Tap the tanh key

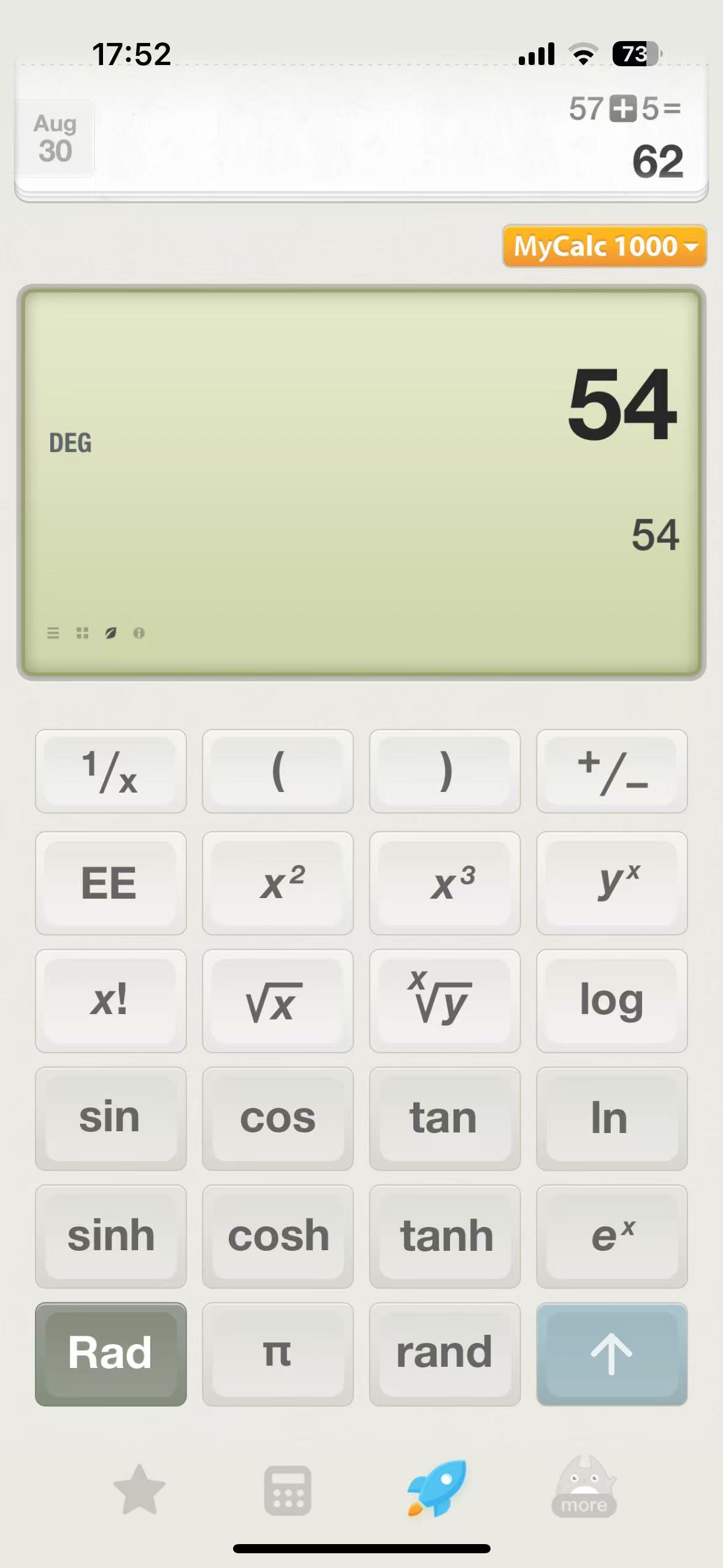click(x=445, y=1236)
